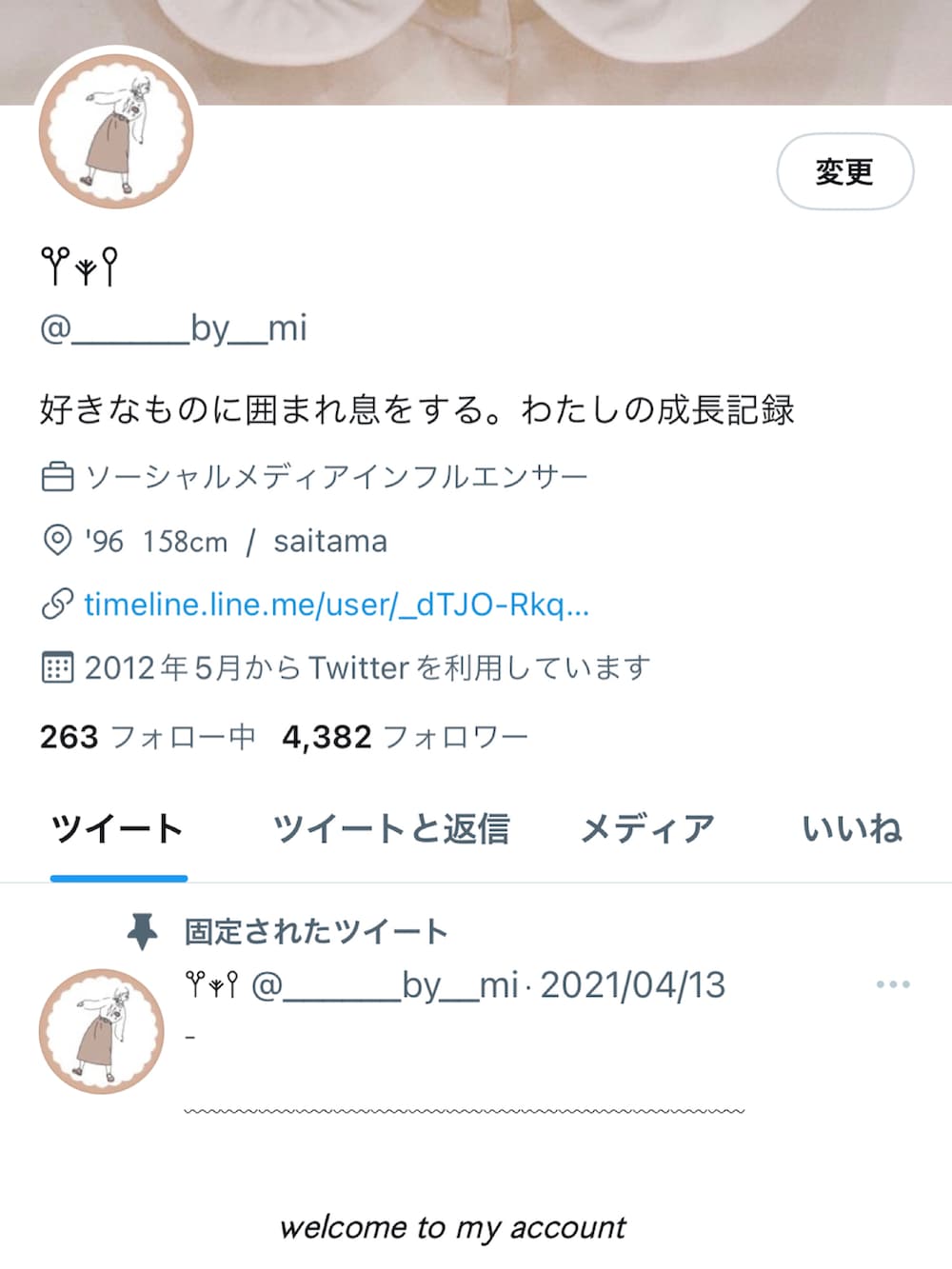Switch to the メディア tab
This screenshot has height=1269, width=952.
[x=647, y=829]
